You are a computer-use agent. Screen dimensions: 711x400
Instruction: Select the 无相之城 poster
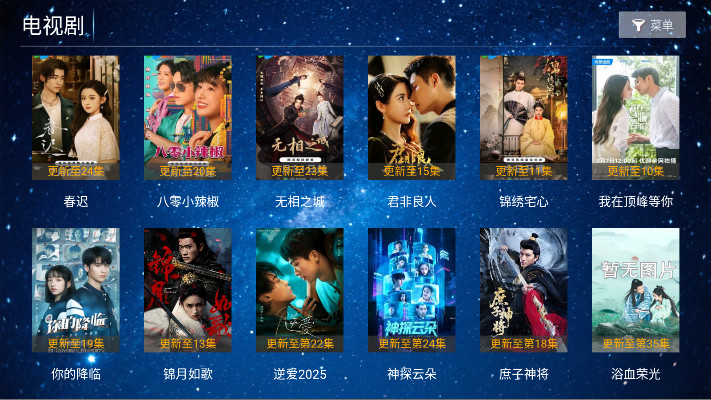[x=300, y=117]
